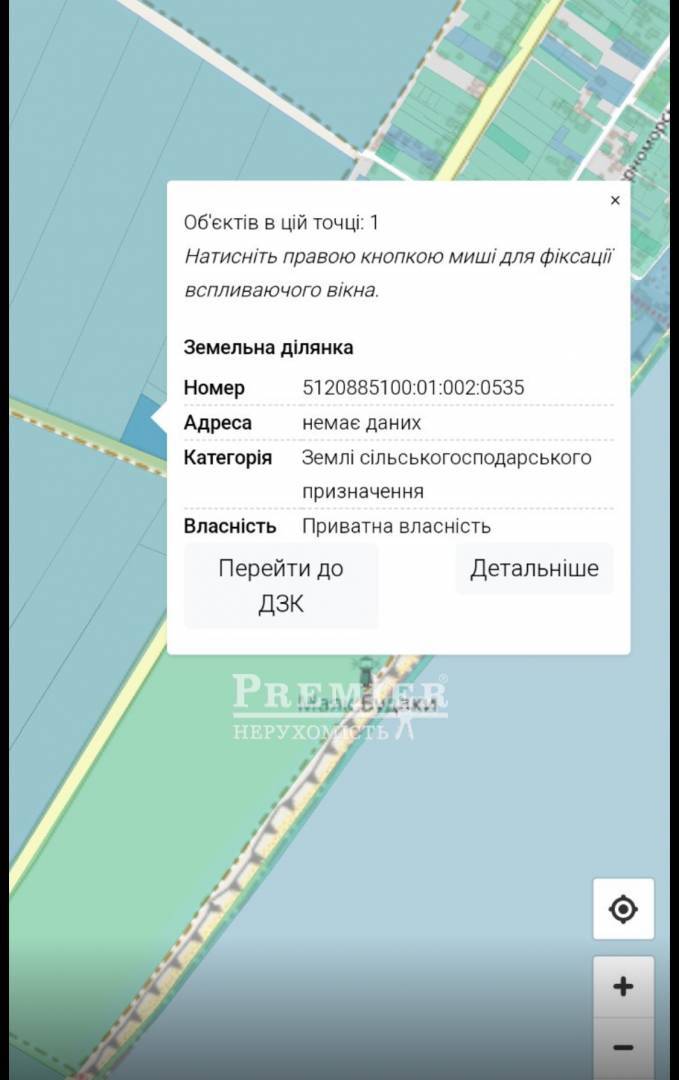Viewport: 679px width, 1080px height.
Task: Open Детальніше for more parcel details
Action: (534, 569)
